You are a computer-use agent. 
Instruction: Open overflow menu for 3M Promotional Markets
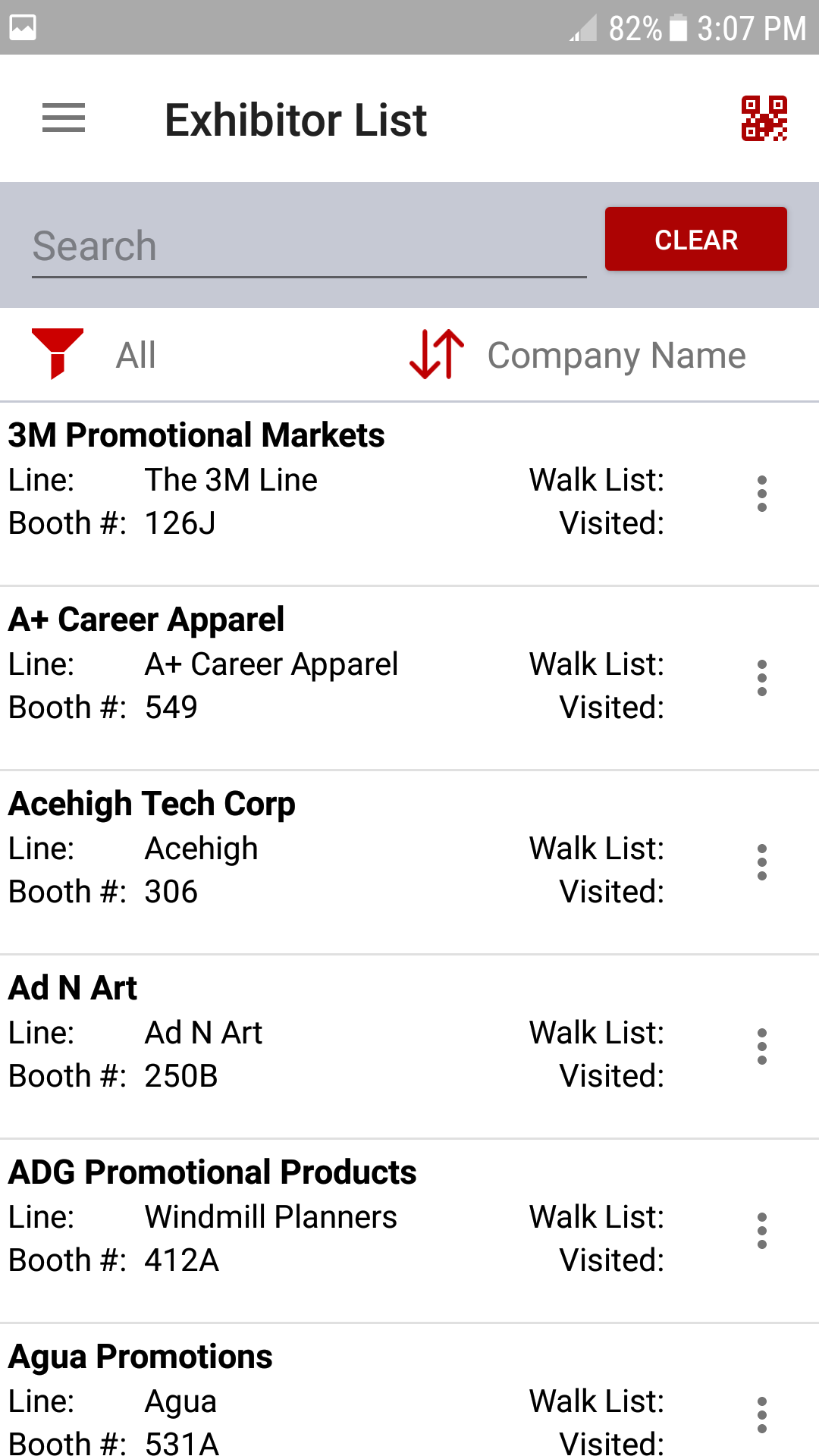[x=762, y=493]
